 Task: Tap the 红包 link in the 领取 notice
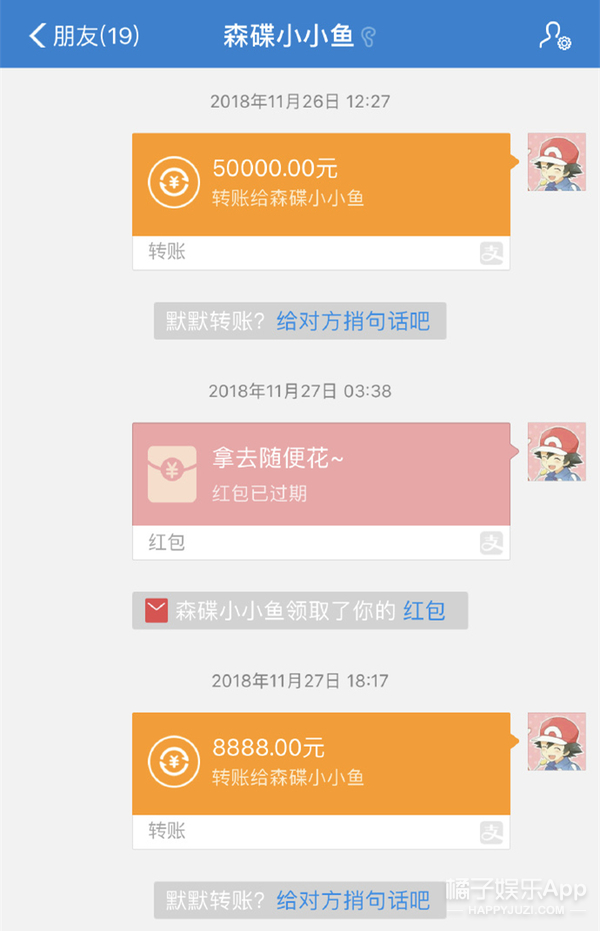click(424, 611)
